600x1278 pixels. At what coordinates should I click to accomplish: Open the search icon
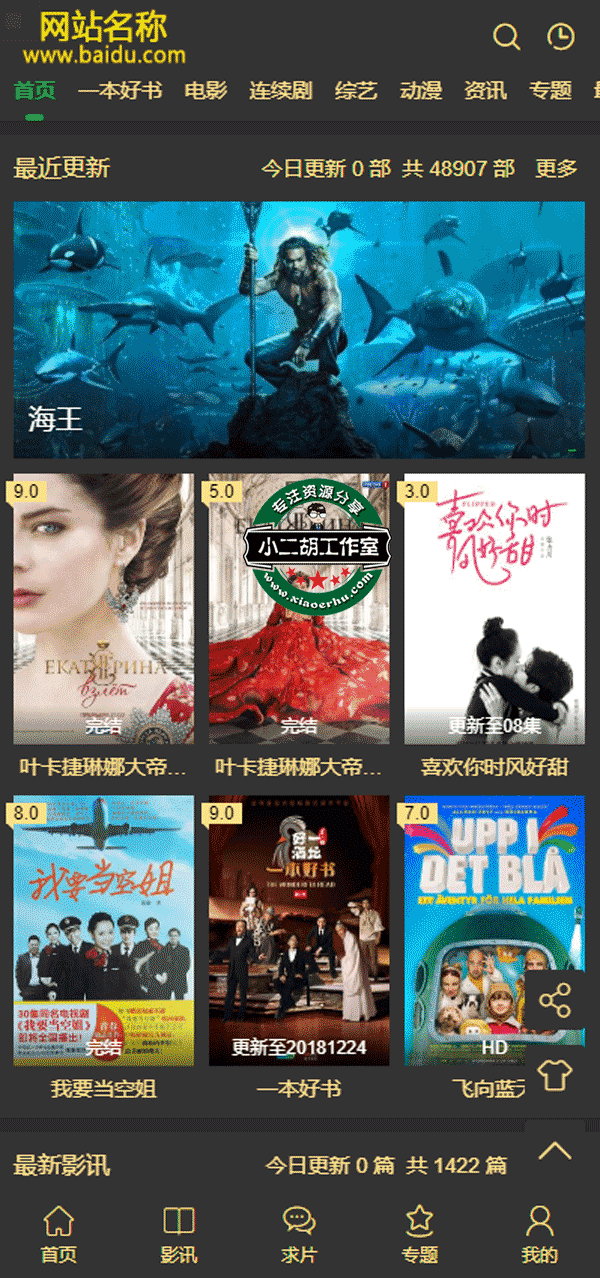tap(507, 38)
